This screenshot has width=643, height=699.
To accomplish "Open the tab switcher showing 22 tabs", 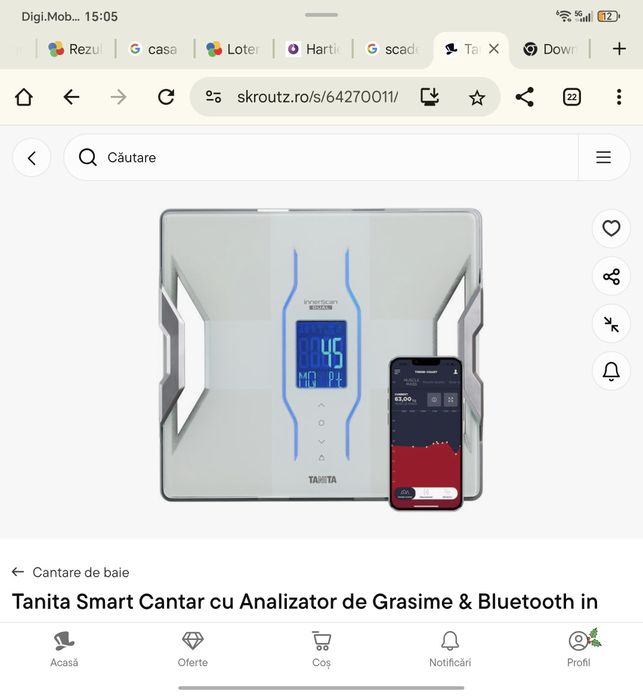I will coord(572,97).
